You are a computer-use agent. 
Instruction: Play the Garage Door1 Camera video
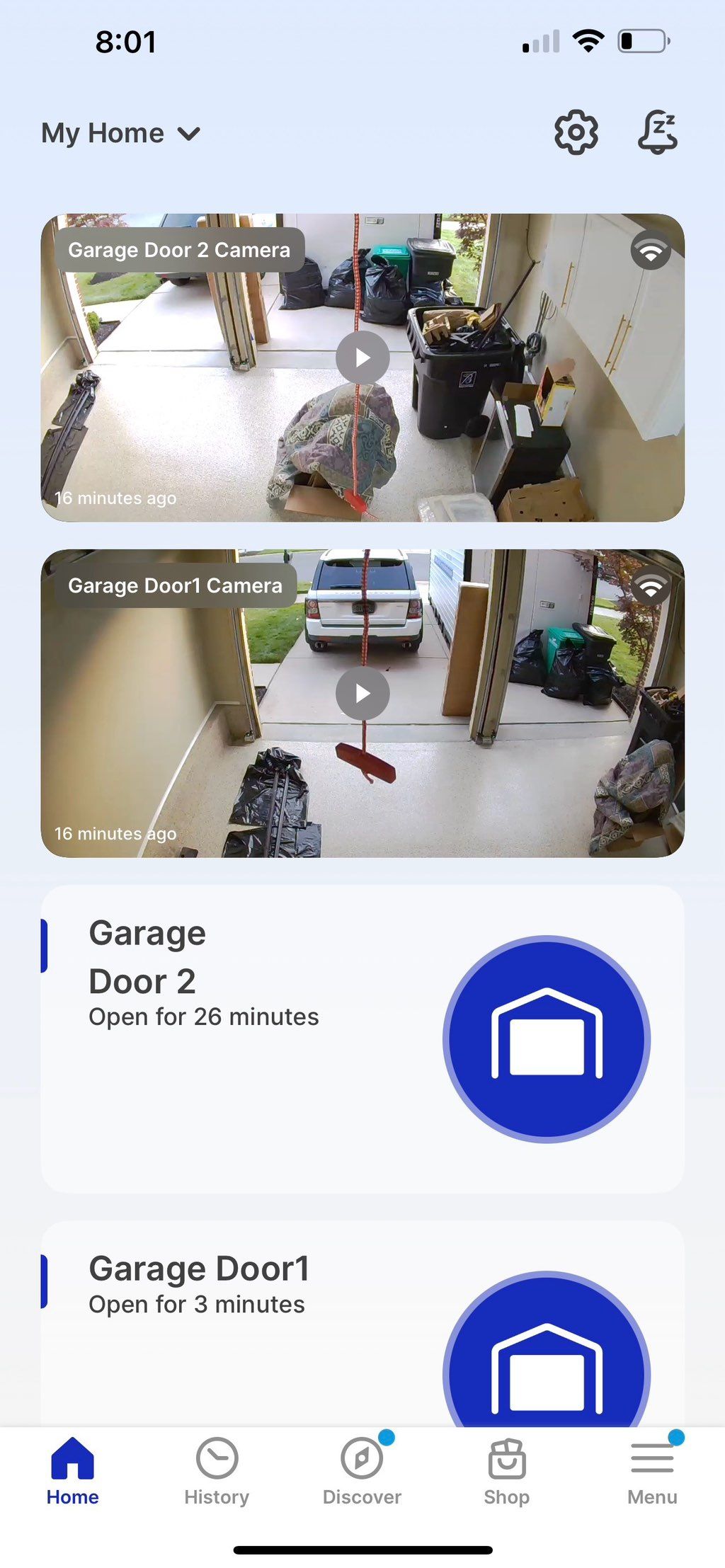[362, 694]
